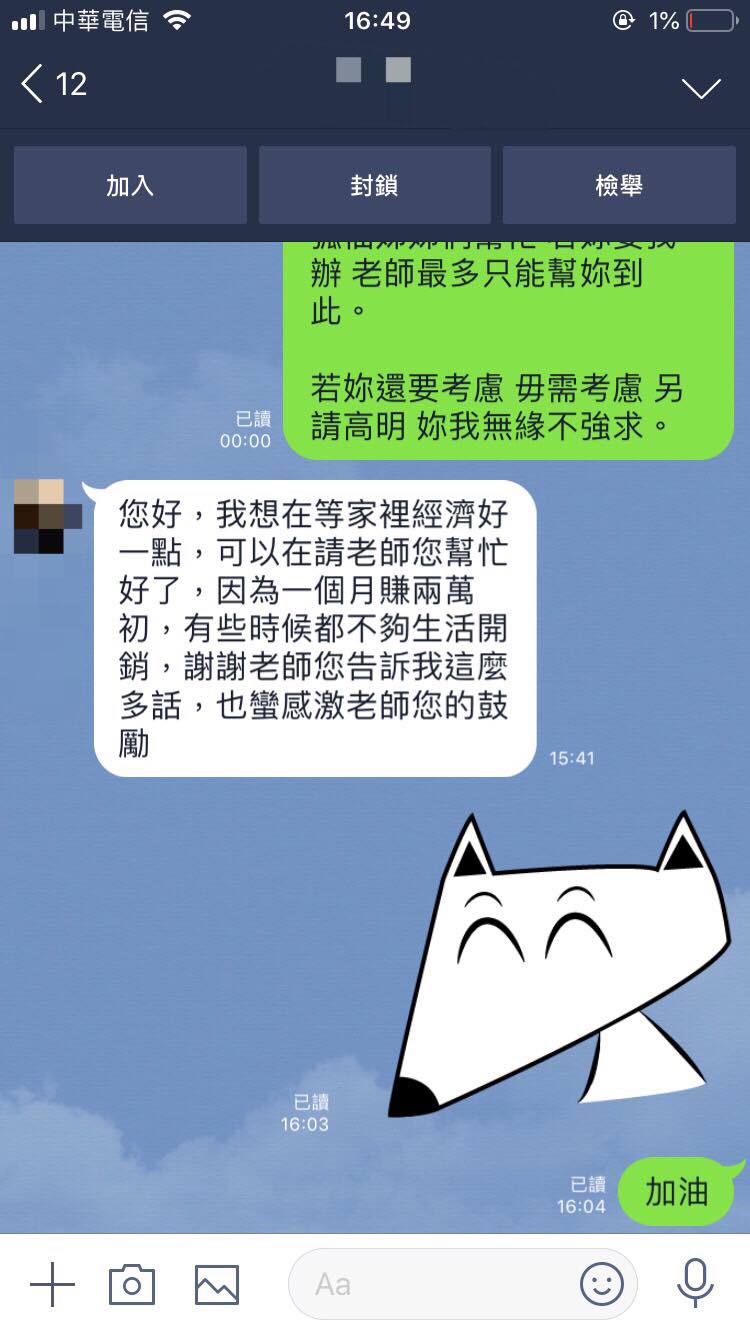Screen dimensions: 750x1334
Task: Open the sender's profile picture
Action: 47,516
